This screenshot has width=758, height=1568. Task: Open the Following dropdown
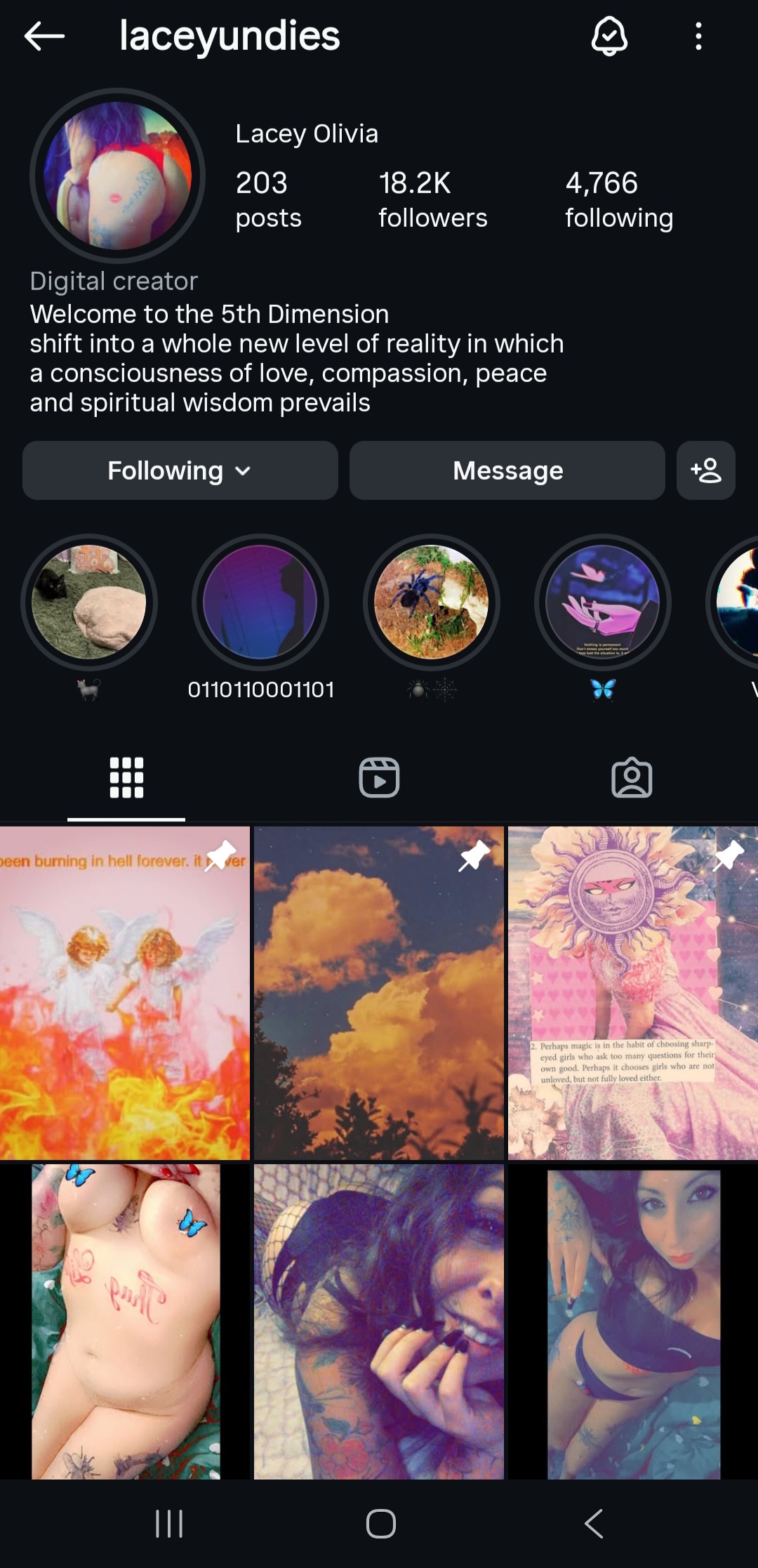(180, 470)
